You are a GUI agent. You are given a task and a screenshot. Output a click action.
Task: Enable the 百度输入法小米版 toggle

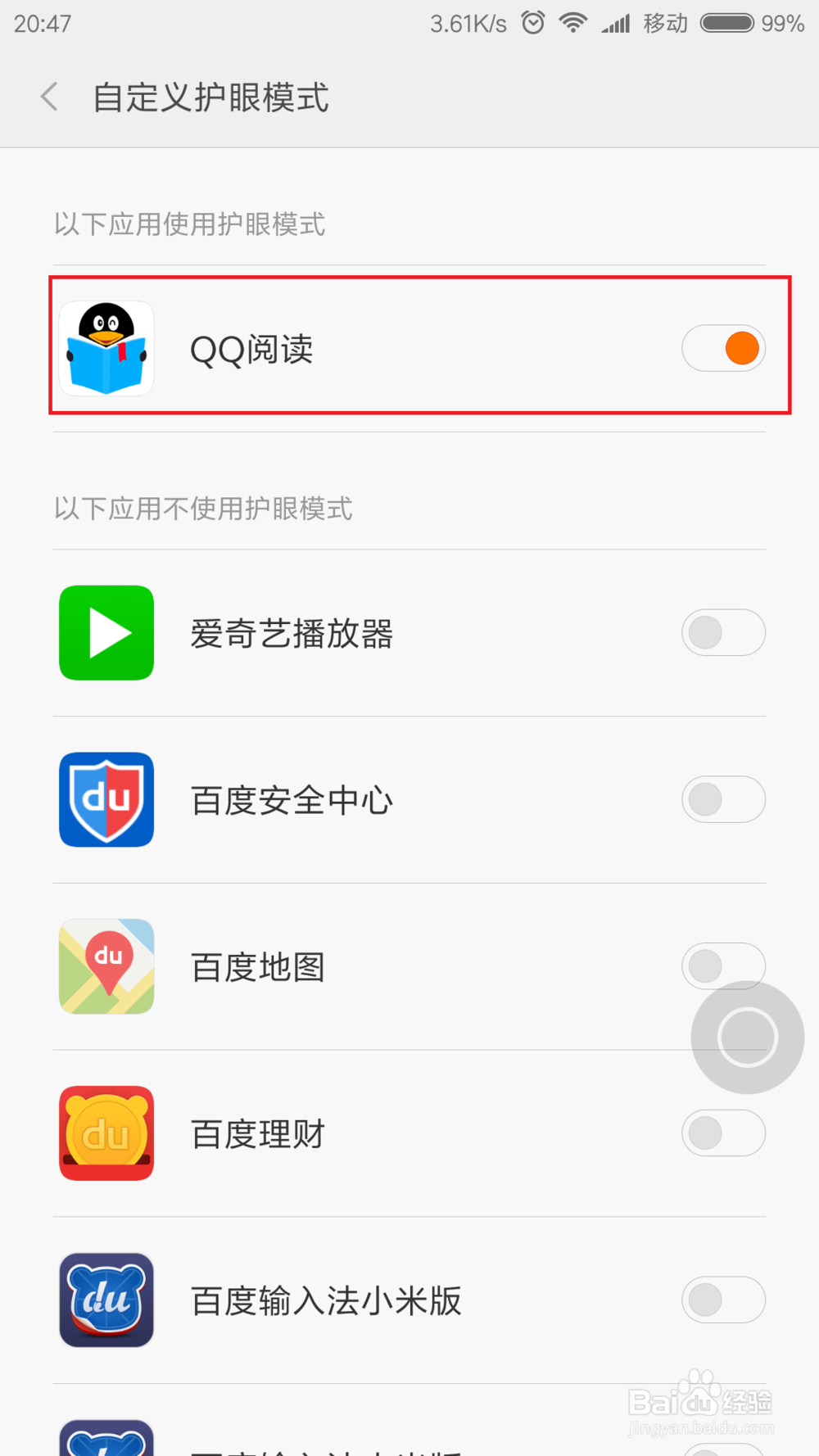723,1300
